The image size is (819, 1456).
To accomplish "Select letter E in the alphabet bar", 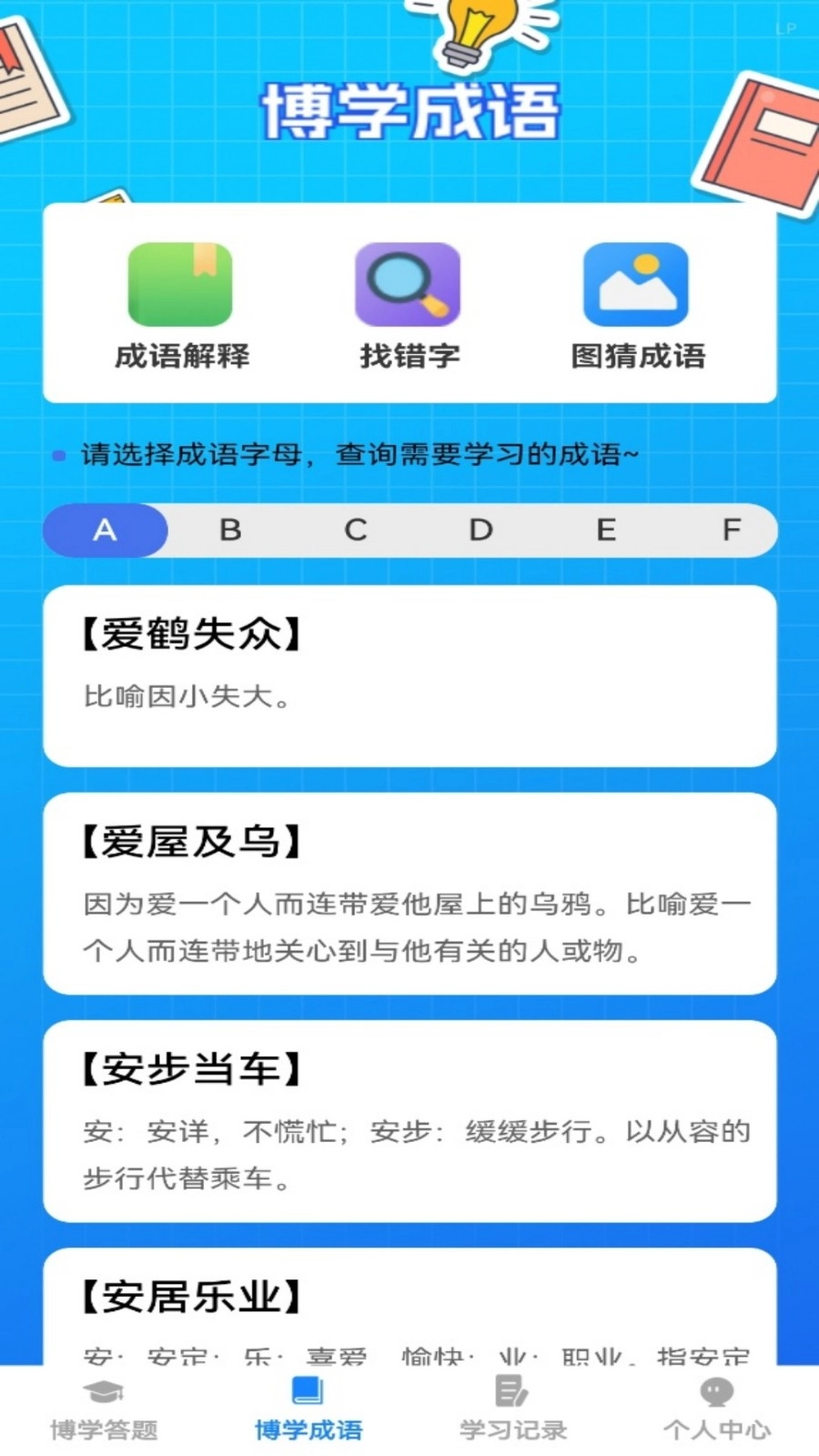I will click(605, 531).
